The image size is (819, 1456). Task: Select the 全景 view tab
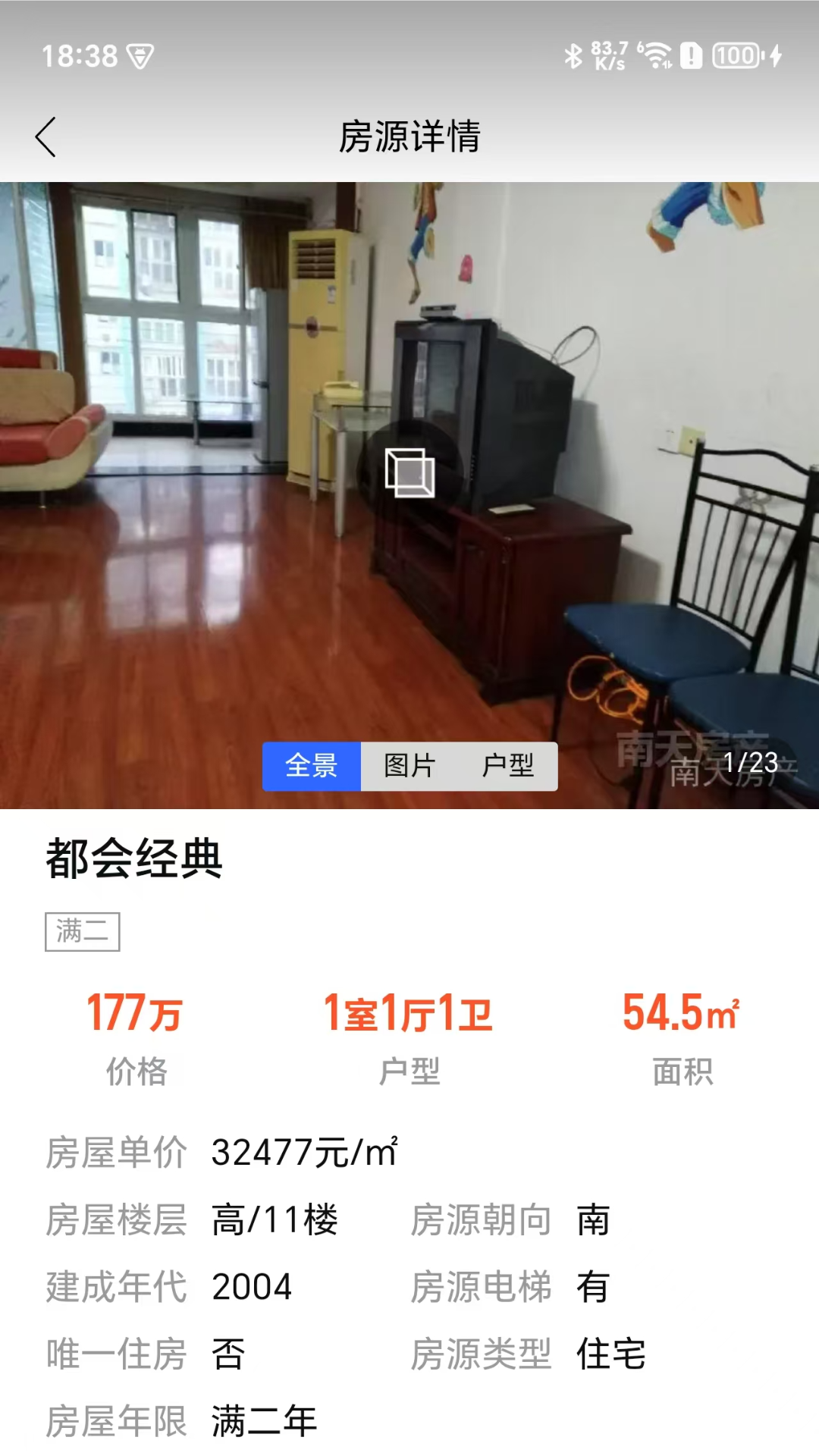[x=311, y=766]
